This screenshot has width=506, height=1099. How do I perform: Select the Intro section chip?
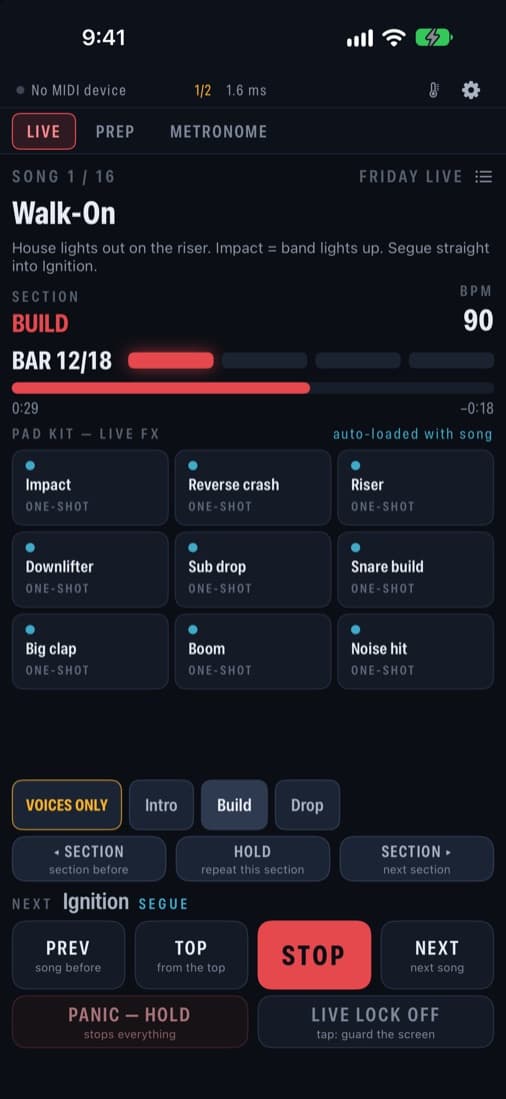coord(161,805)
